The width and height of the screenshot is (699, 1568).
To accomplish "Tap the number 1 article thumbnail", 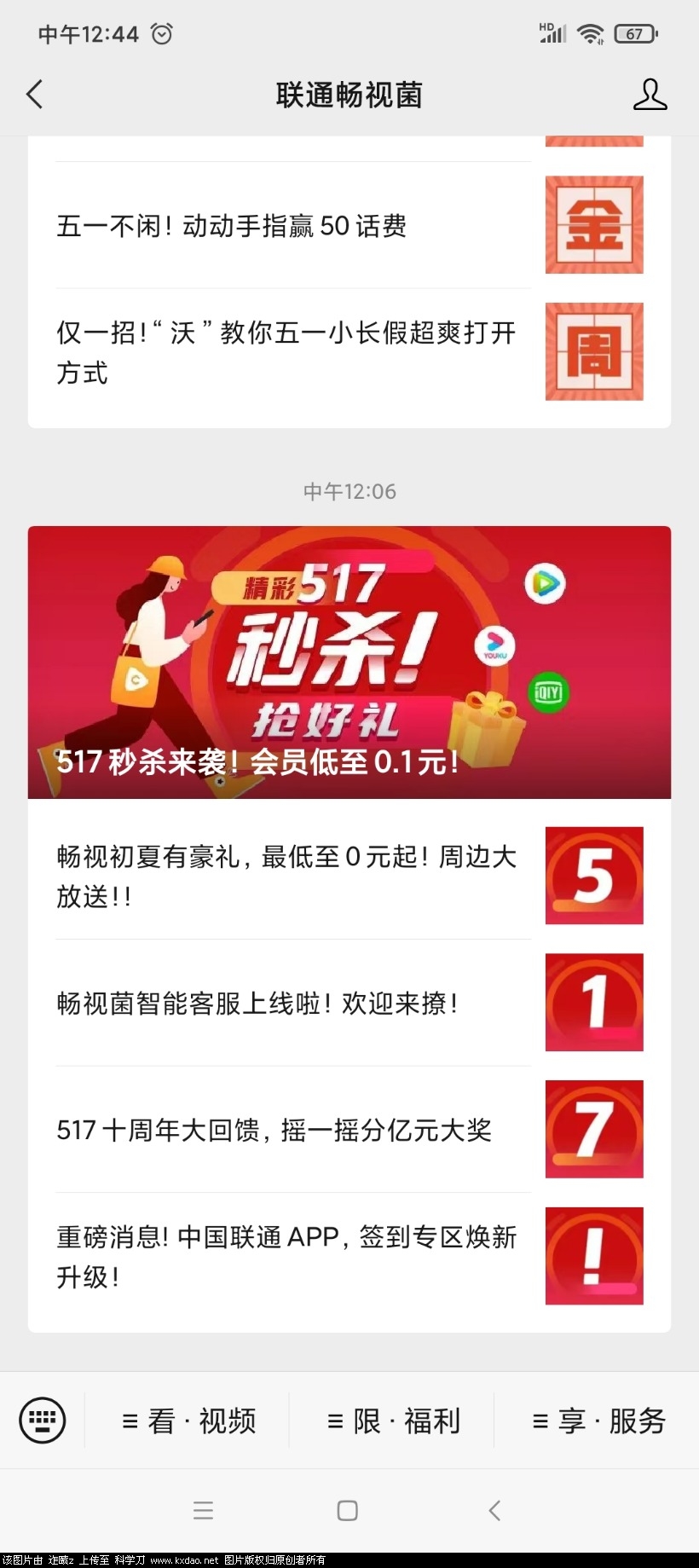I will 594,1003.
